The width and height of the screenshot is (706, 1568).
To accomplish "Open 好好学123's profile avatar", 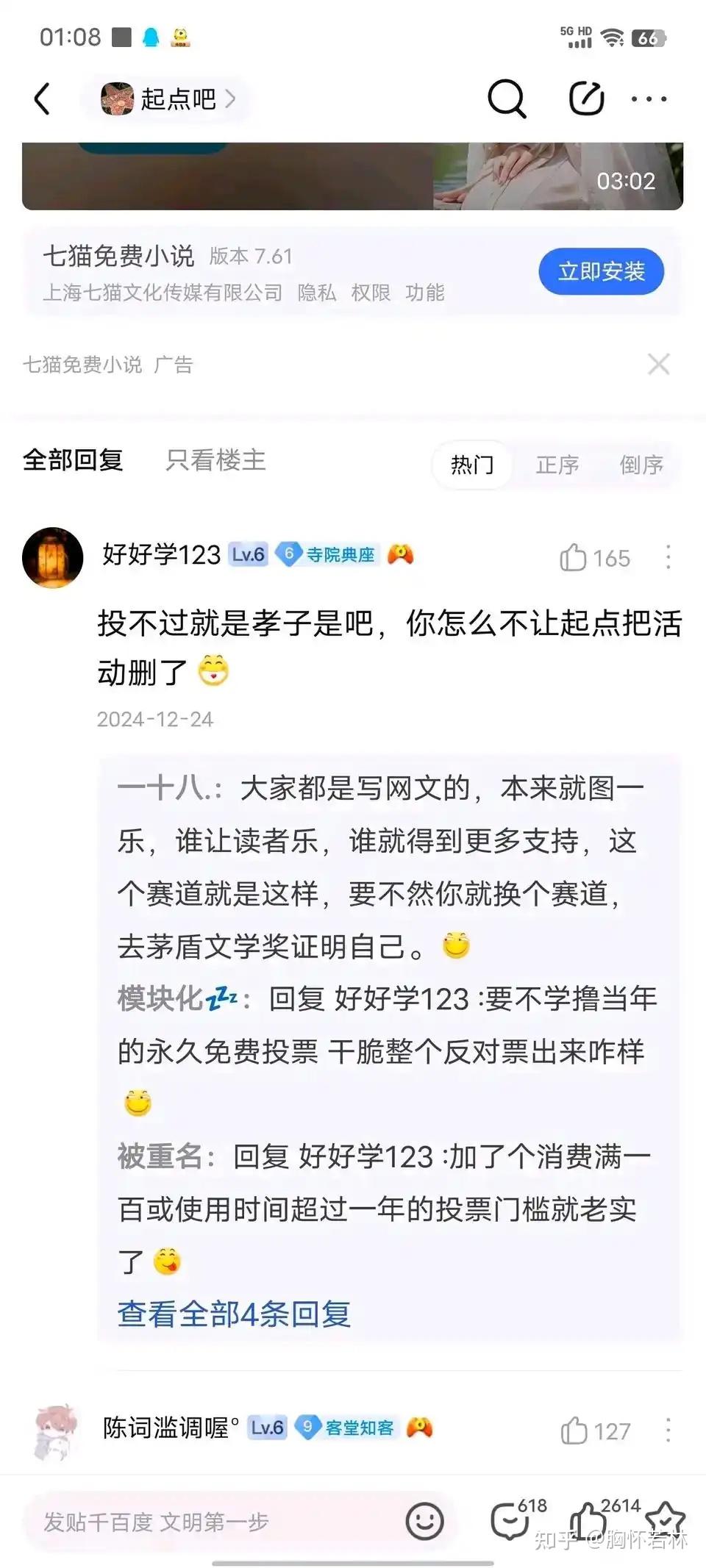I will pos(52,556).
